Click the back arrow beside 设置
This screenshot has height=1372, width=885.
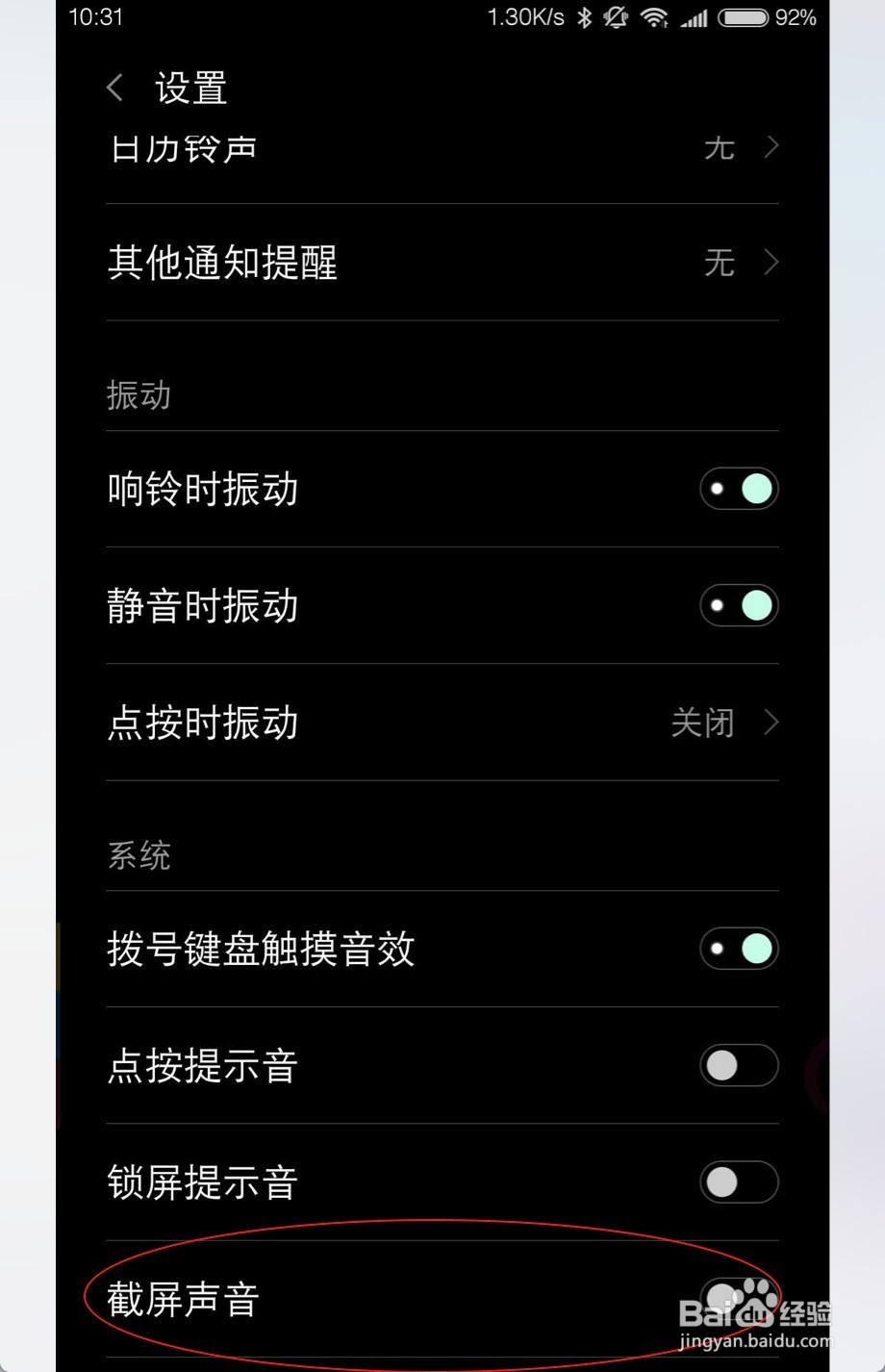[114, 88]
